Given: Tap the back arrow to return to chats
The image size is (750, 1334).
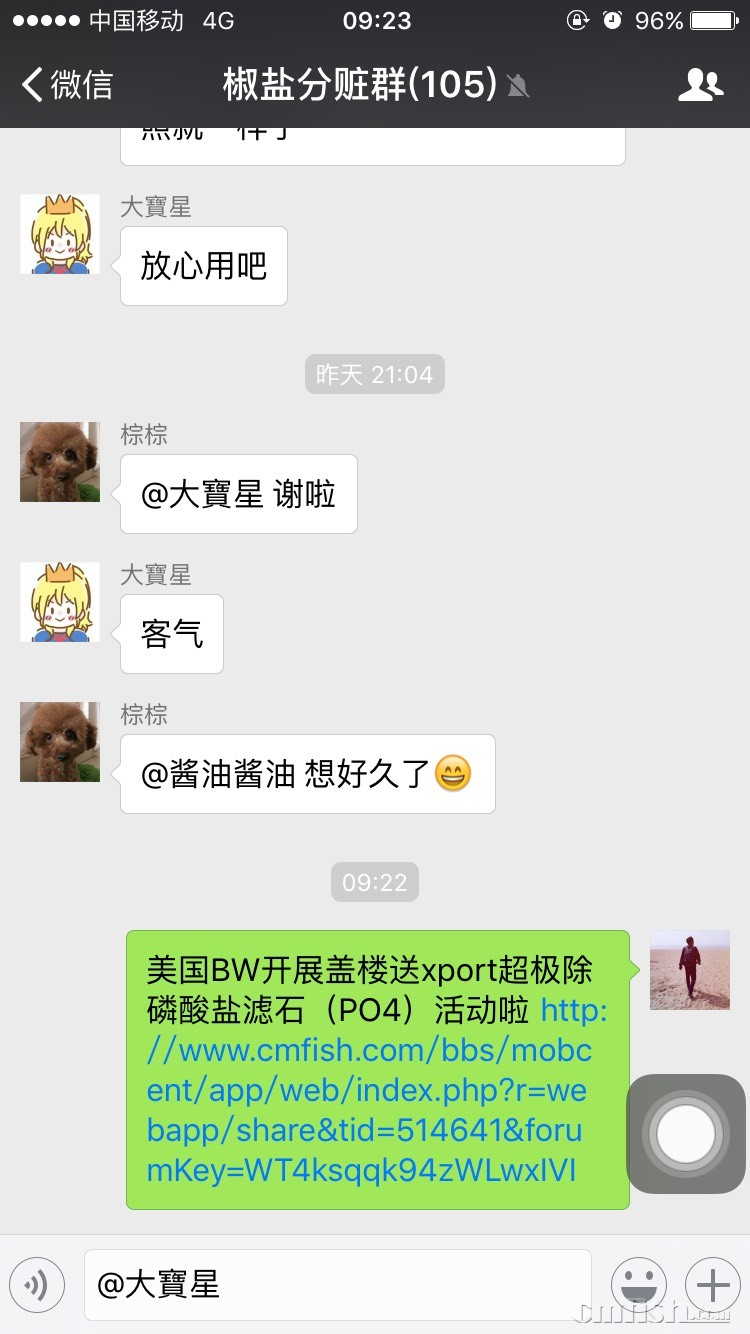Looking at the screenshot, I should (x=28, y=86).
